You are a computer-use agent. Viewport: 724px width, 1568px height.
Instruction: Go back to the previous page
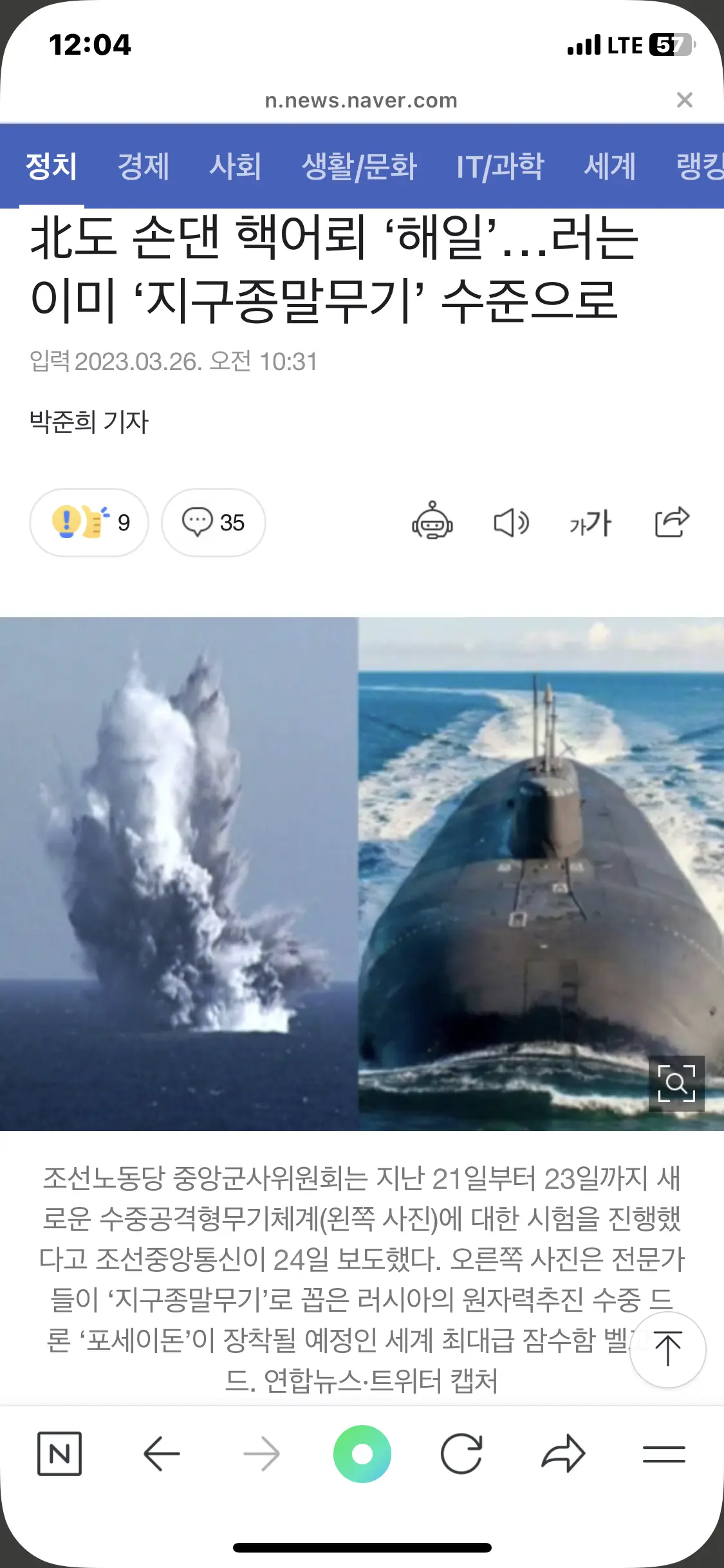(161, 1453)
